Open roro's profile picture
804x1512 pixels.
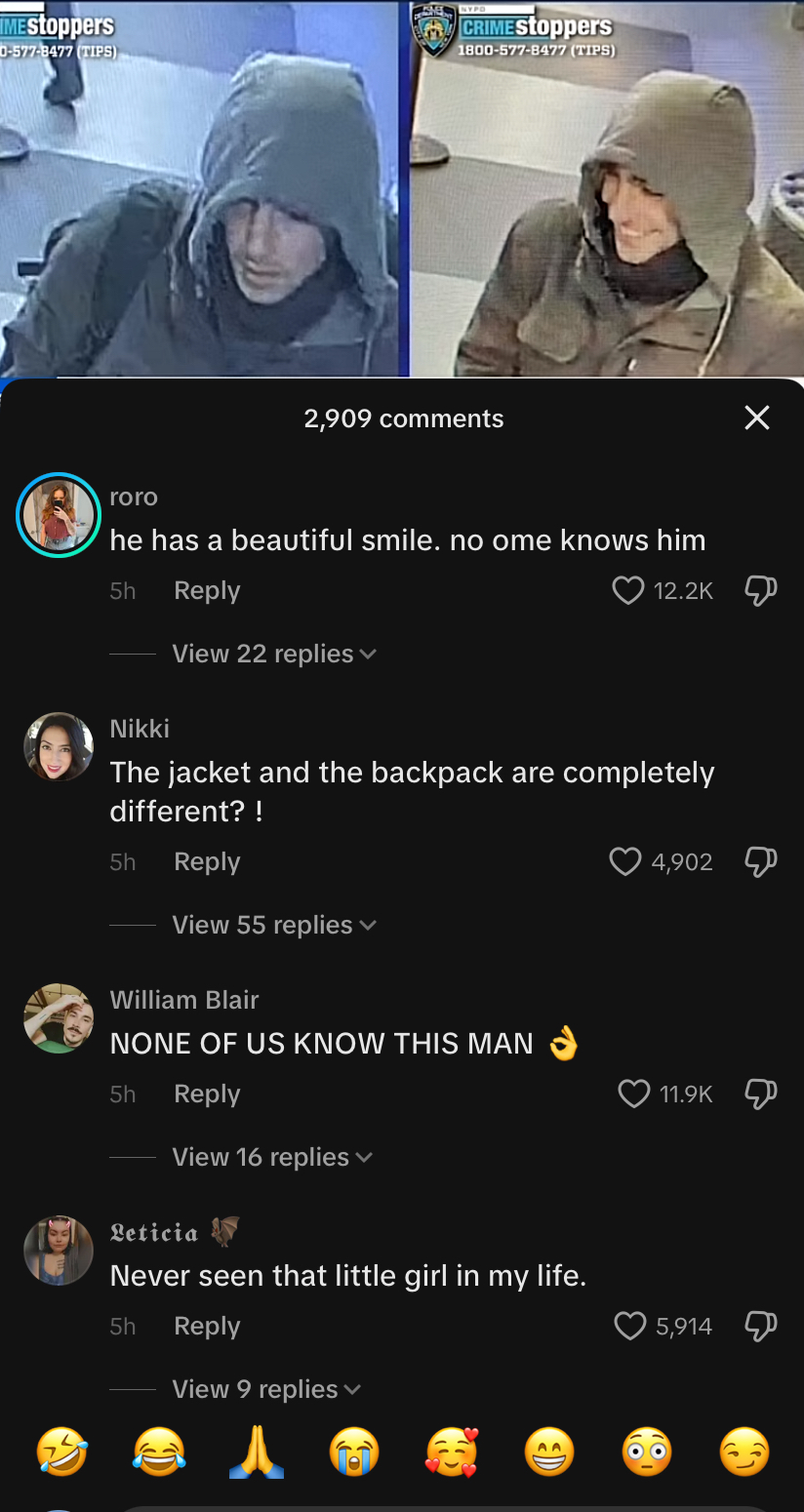[x=59, y=514]
